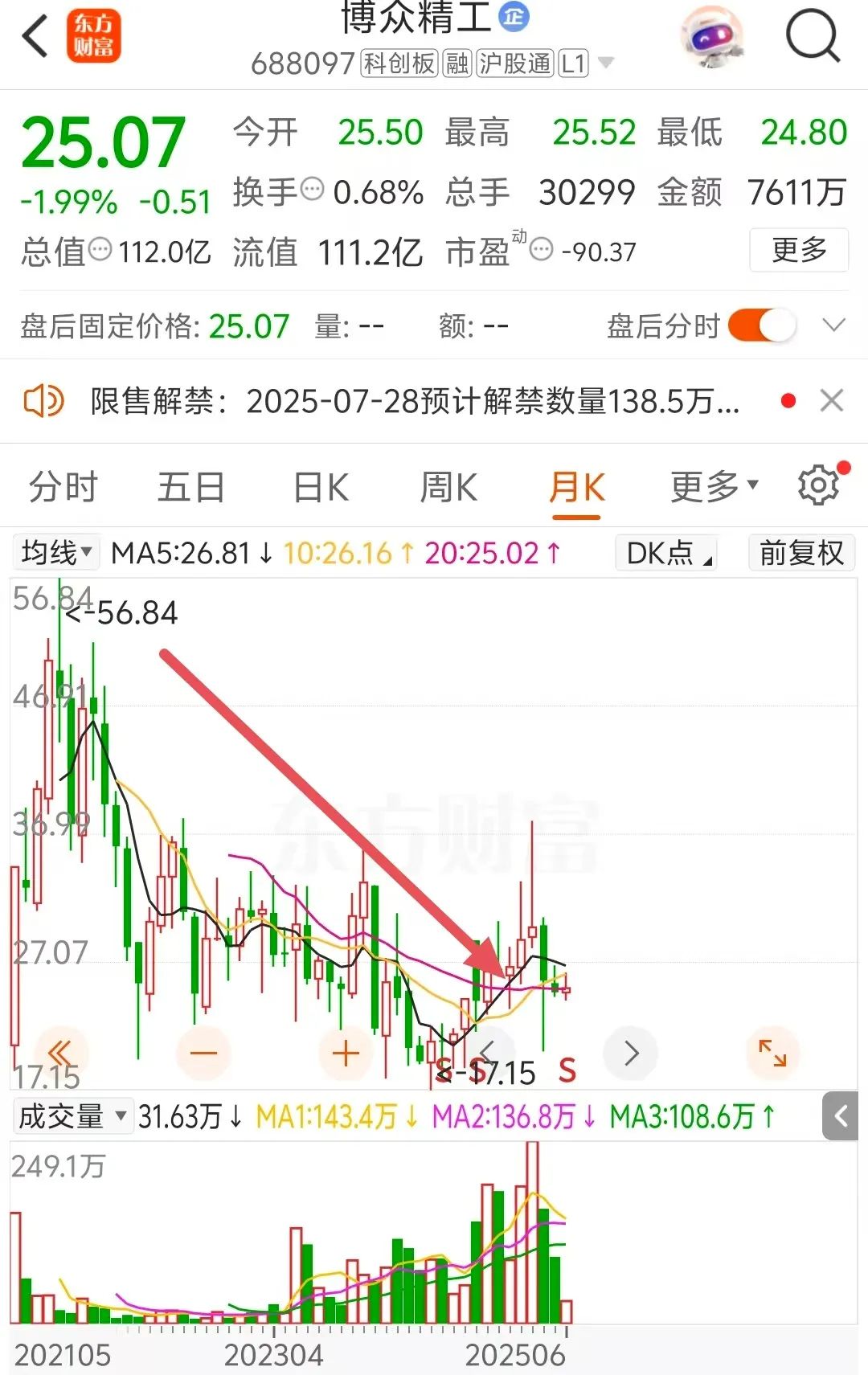Open the search magnifier icon
Image resolution: width=868 pixels, height=1375 pixels.
coord(813,36)
